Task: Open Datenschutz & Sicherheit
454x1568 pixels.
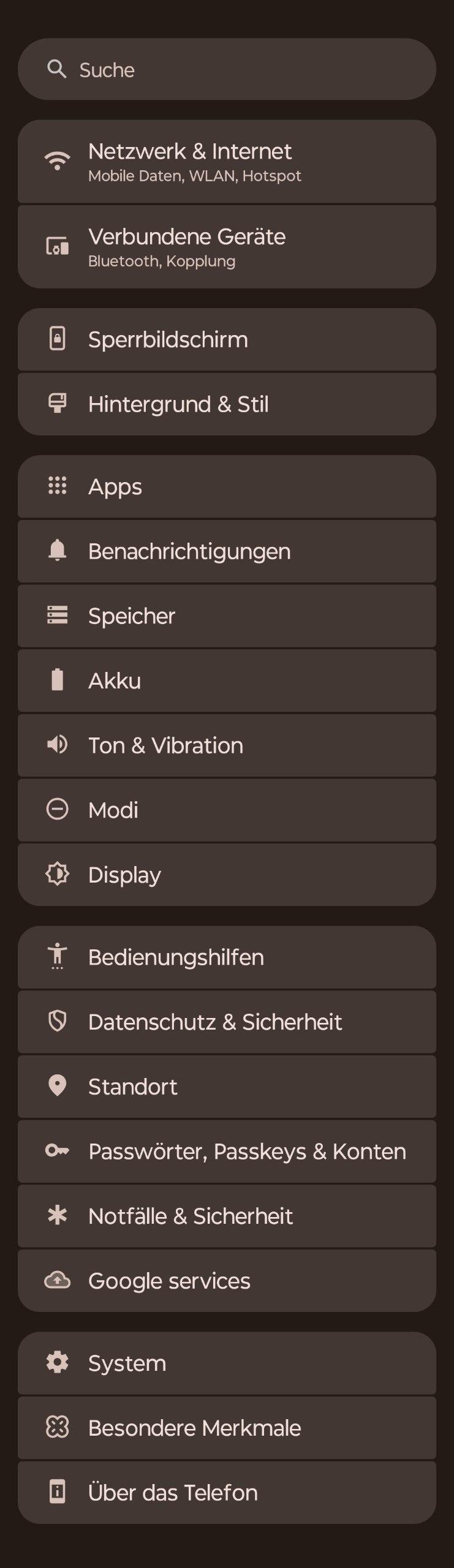Action: pyautogui.click(x=227, y=1022)
